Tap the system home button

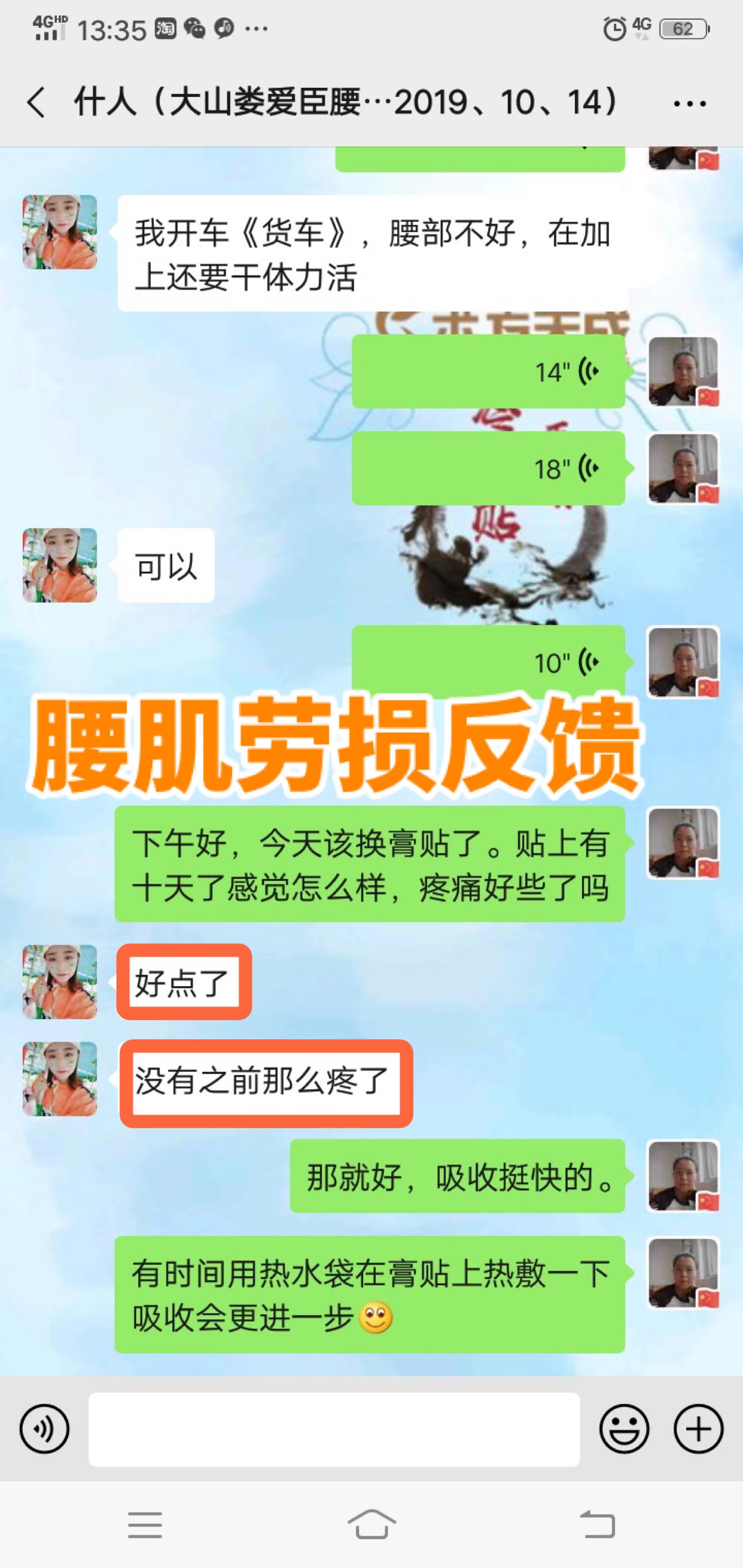(x=371, y=1524)
